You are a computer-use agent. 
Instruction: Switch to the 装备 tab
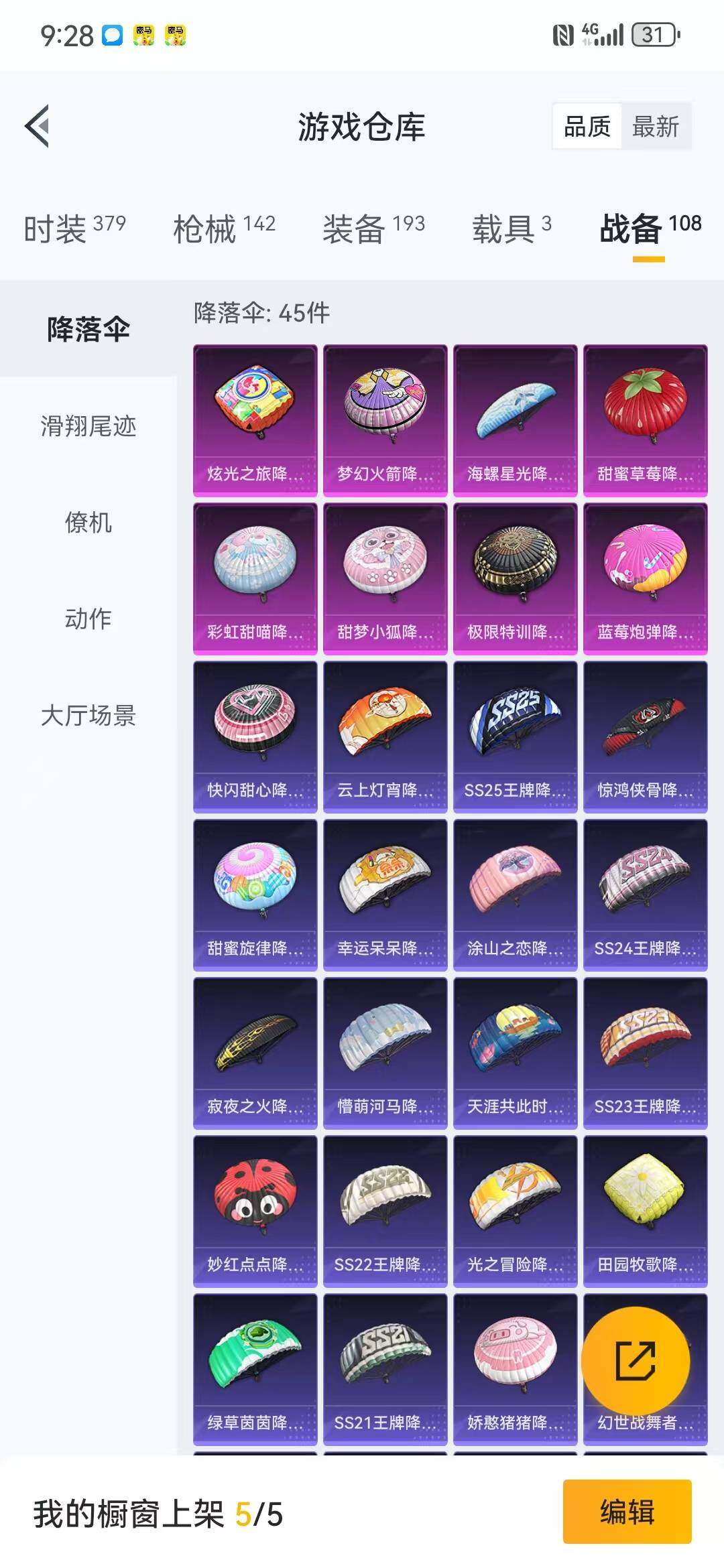point(355,228)
